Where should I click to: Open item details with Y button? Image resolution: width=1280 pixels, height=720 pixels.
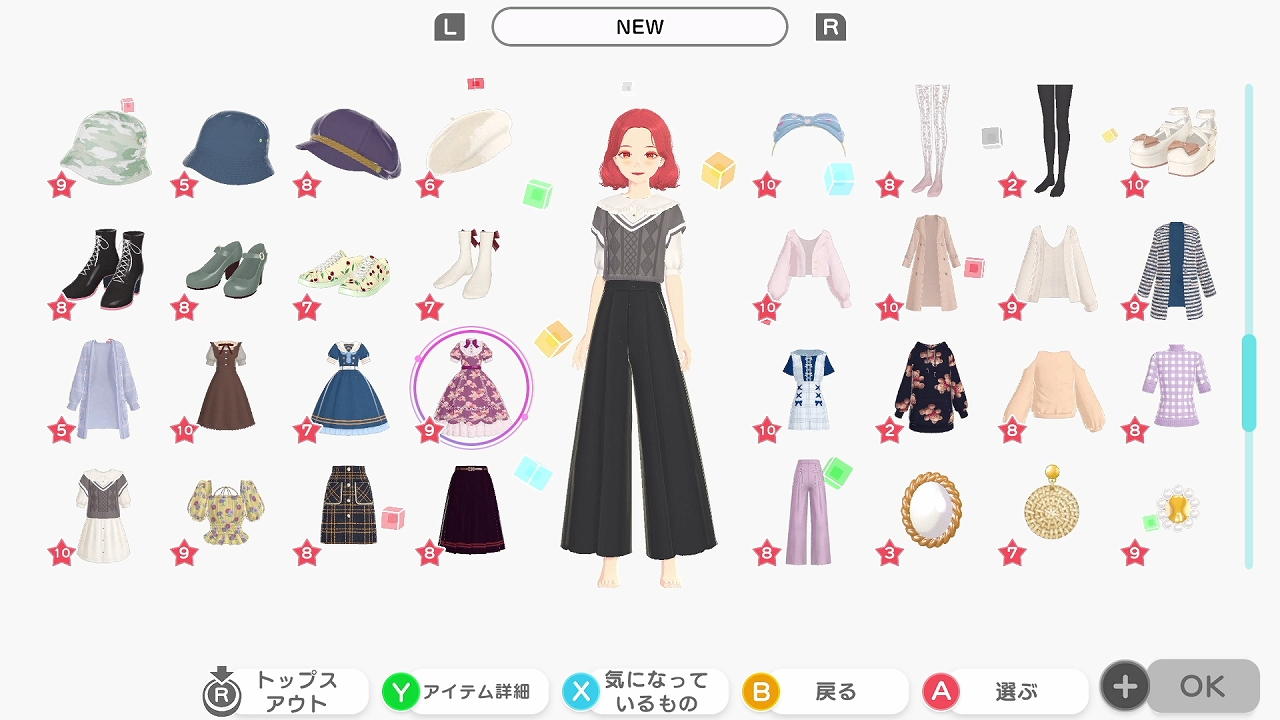pos(465,691)
